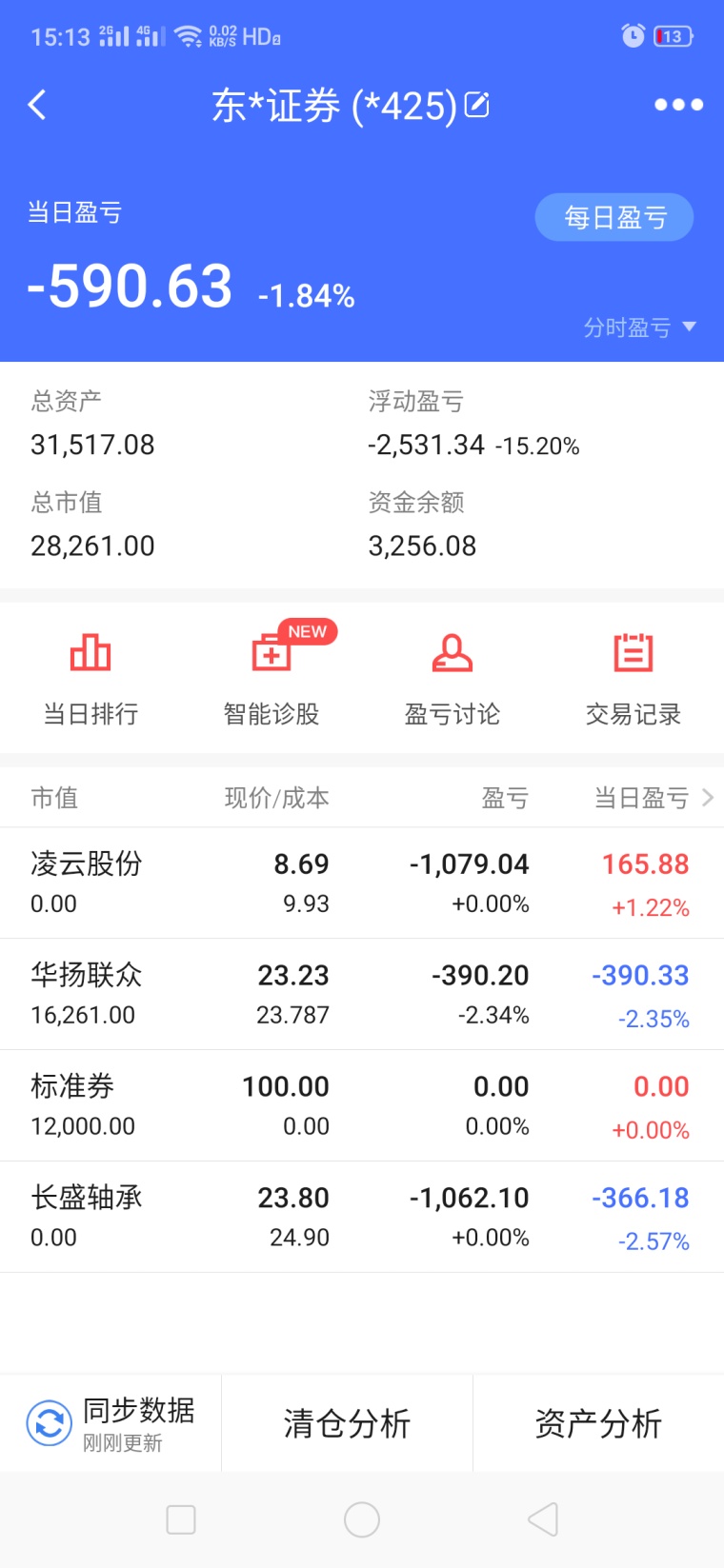Open 智能诊股 smart stock diagnosis
This screenshot has height=1568, width=724.
(x=271, y=678)
